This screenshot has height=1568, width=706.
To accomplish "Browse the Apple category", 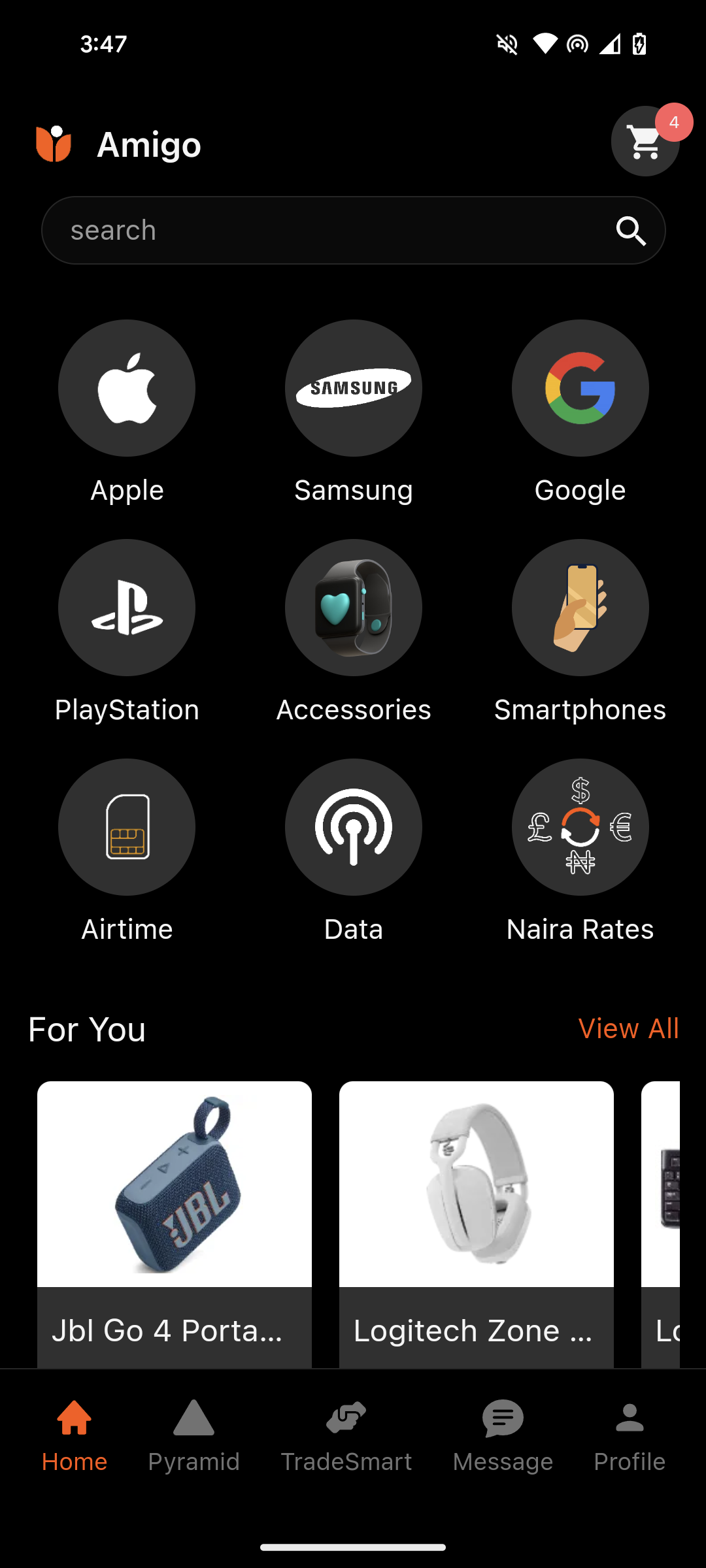I will pyautogui.click(x=127, y=388).
